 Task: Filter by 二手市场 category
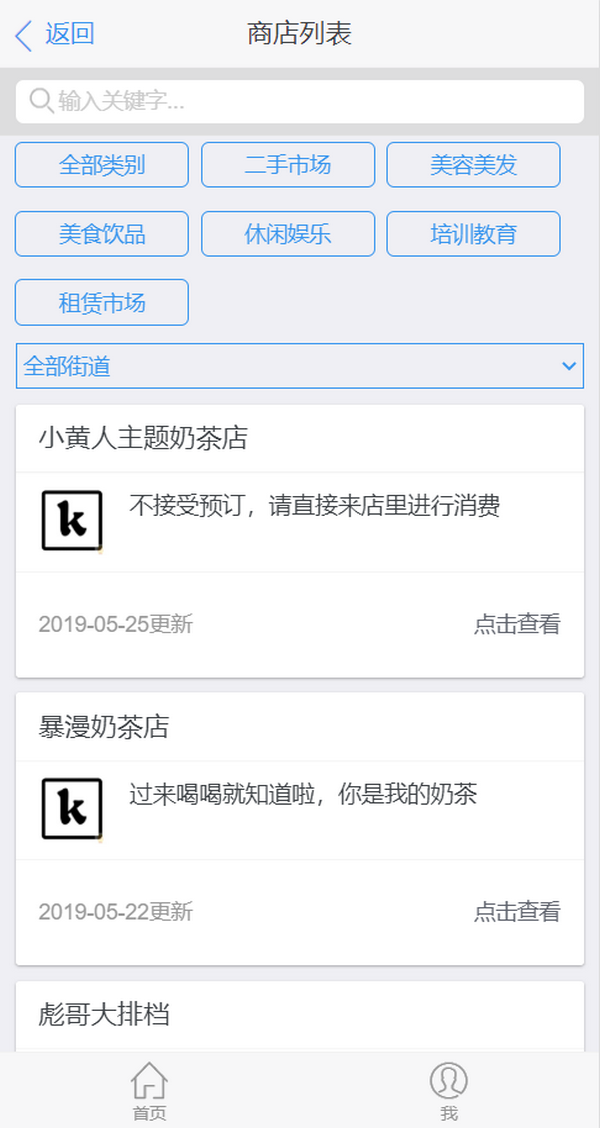pos(288,165)
